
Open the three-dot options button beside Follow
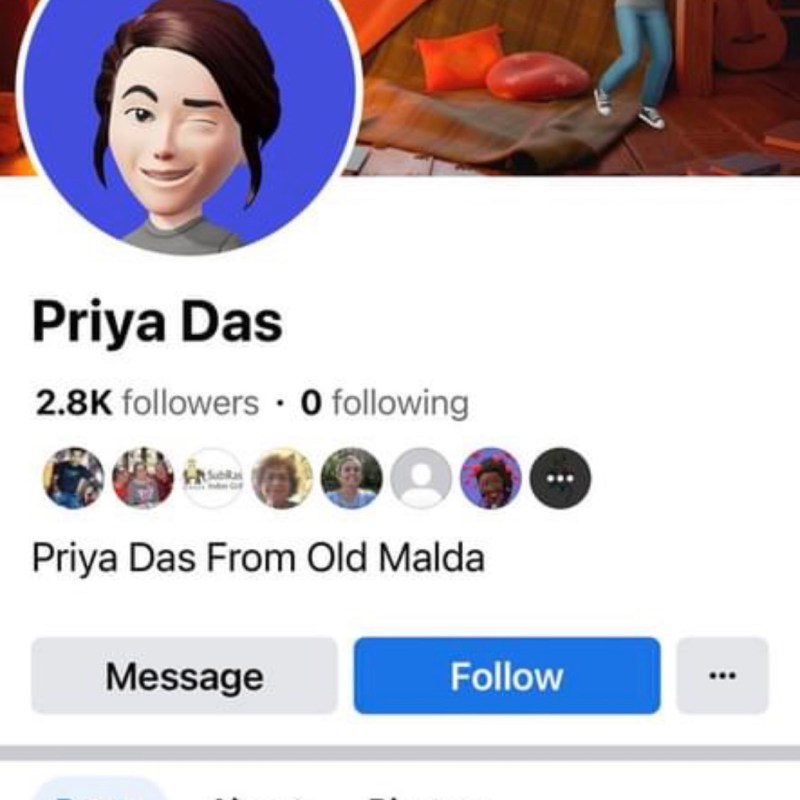(x=722, y=676)
